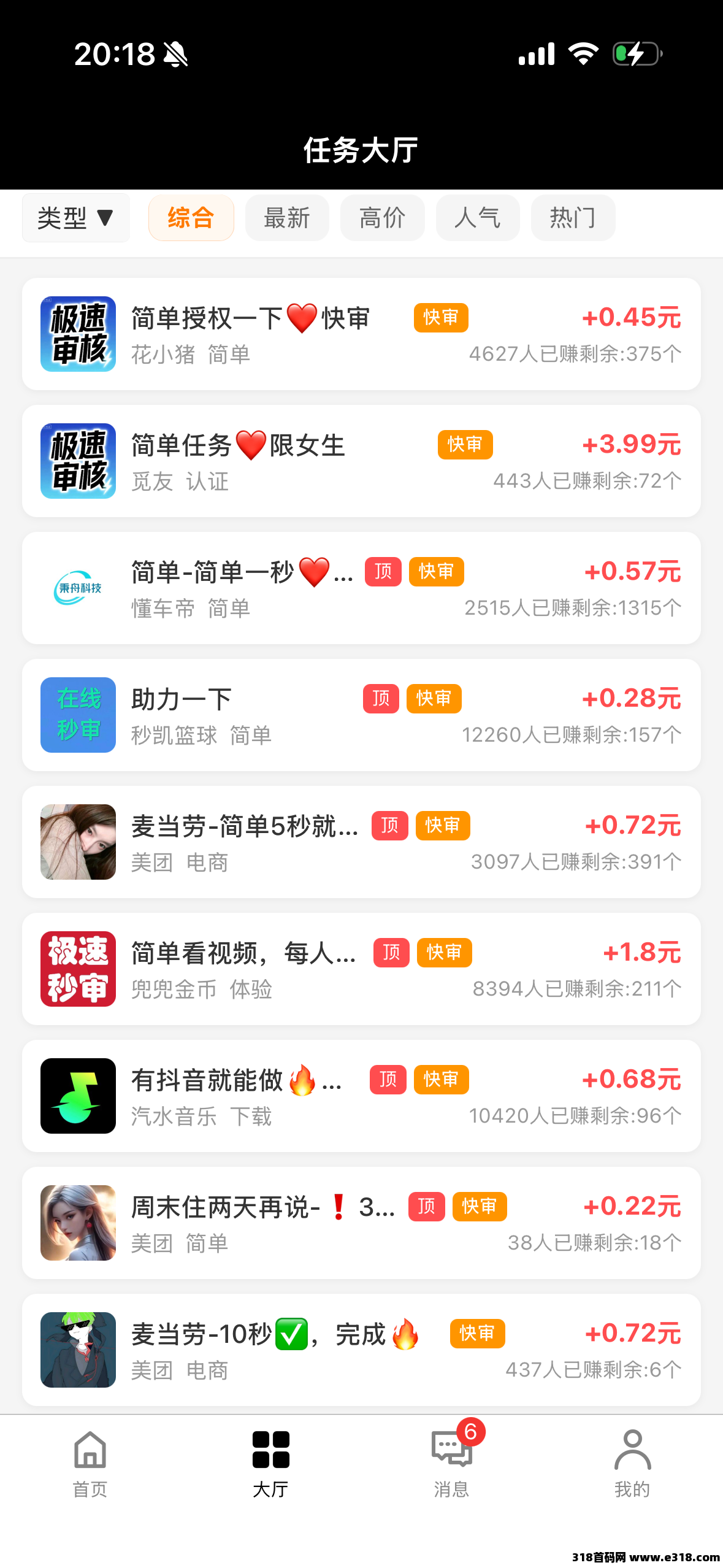The width and height of the screenshot is (723, 1568).
Task: Select the 人气 filter
Action: (478, 218)
